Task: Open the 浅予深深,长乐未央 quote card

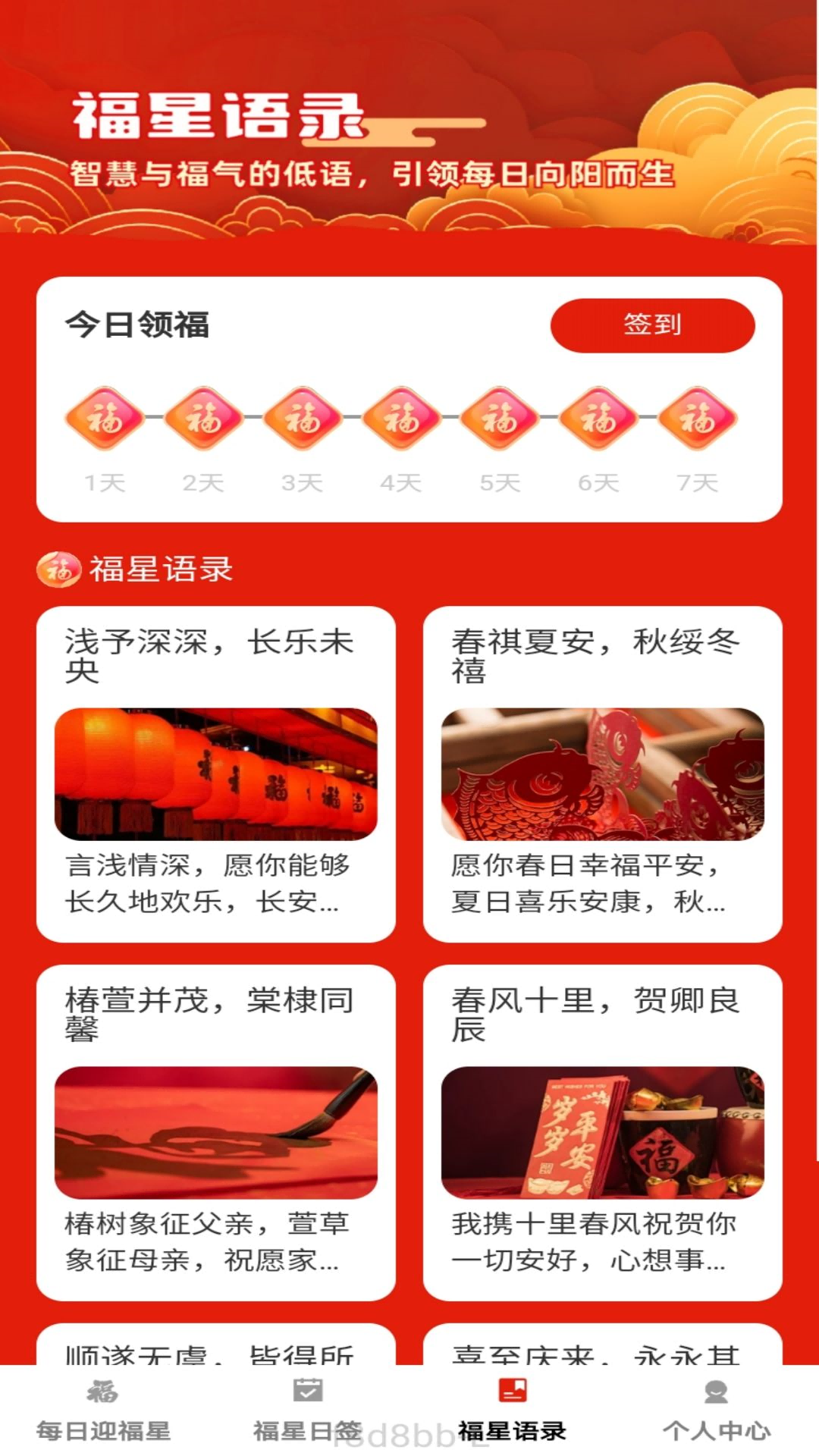Action: coord(216,773)
